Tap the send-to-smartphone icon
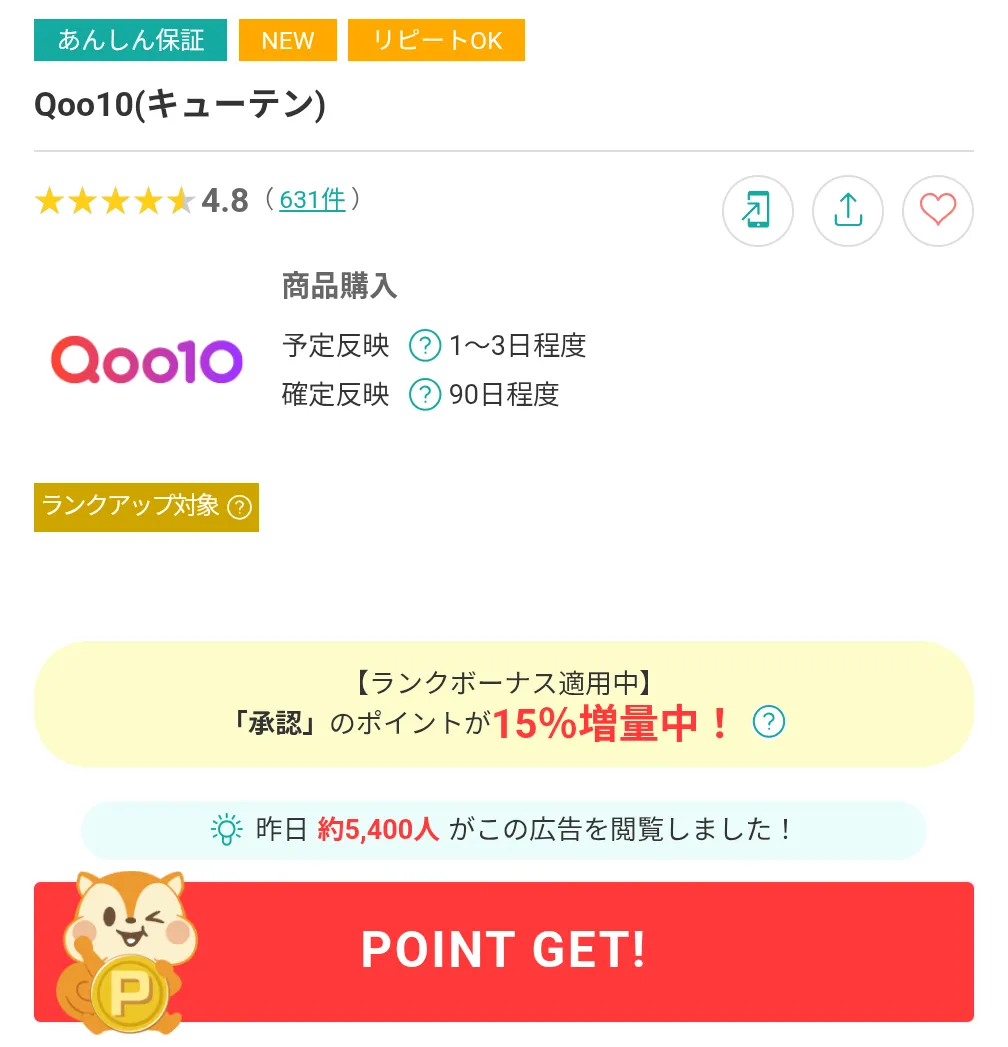Image resolution: width=1008 pixels, height=1047 pixels. (x=758, y=210)
